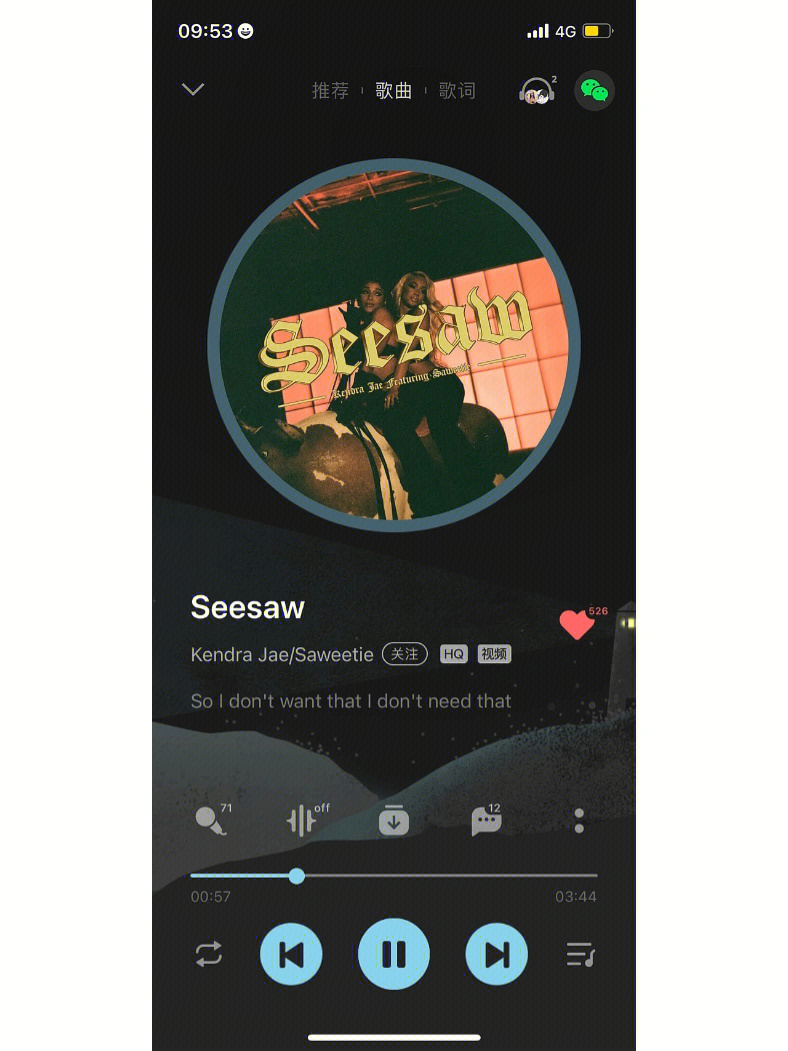
Task: Pause the current song
Action: pyautogui.click(x=394, y=954)
